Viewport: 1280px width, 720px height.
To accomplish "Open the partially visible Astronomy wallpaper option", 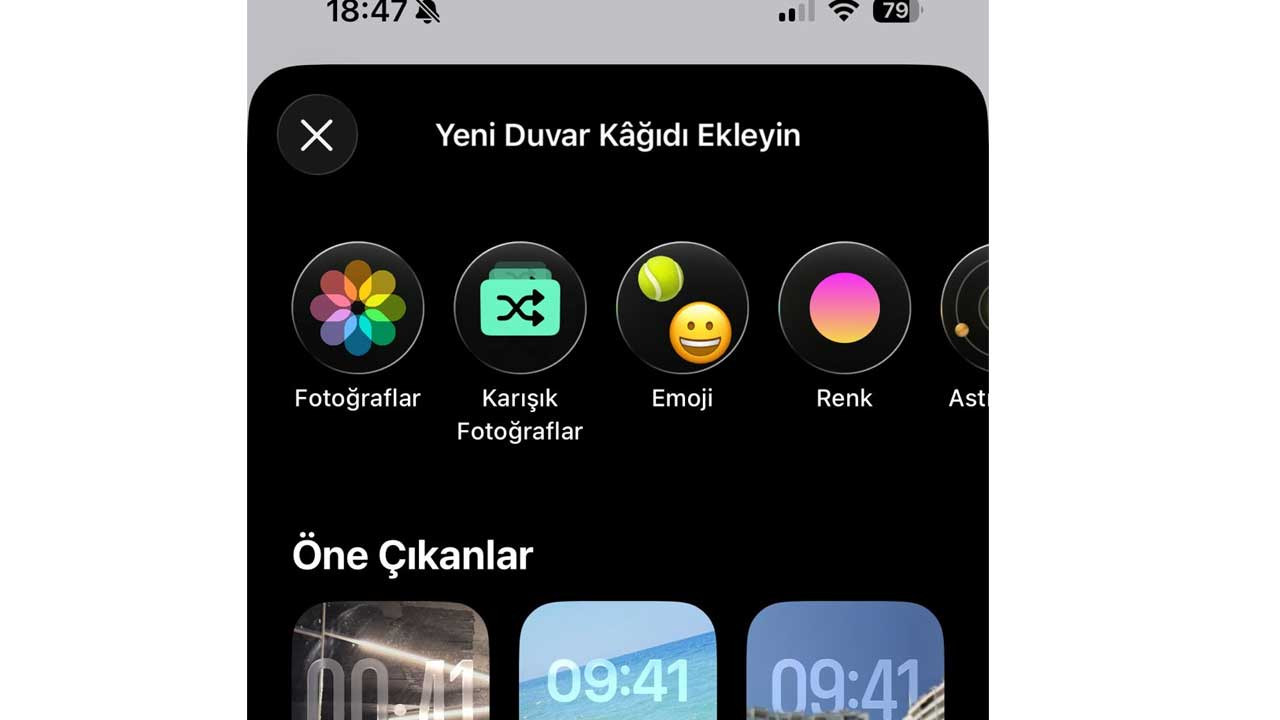I will point(966,310).
